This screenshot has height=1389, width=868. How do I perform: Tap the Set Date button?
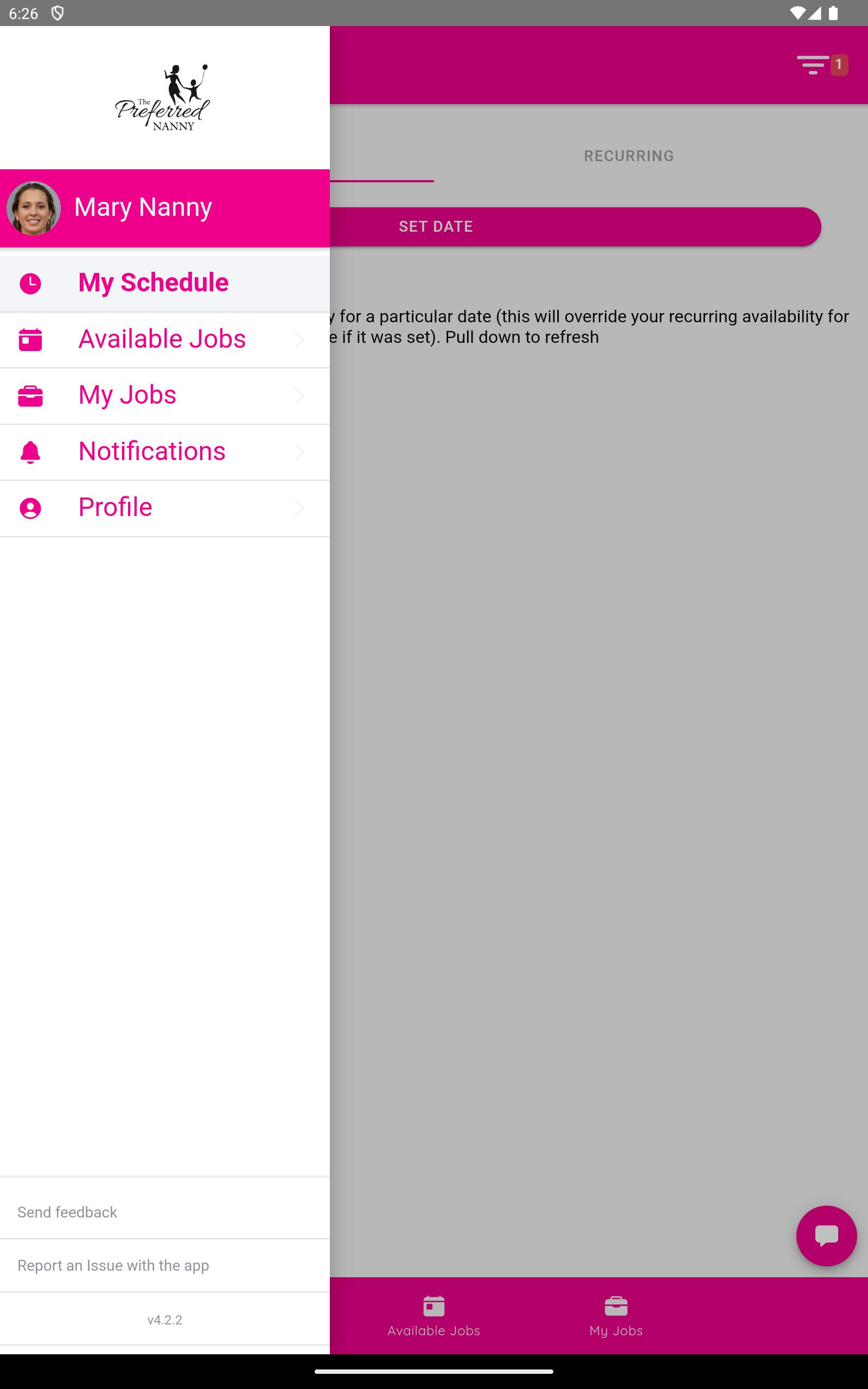click(x=575, y=227)
